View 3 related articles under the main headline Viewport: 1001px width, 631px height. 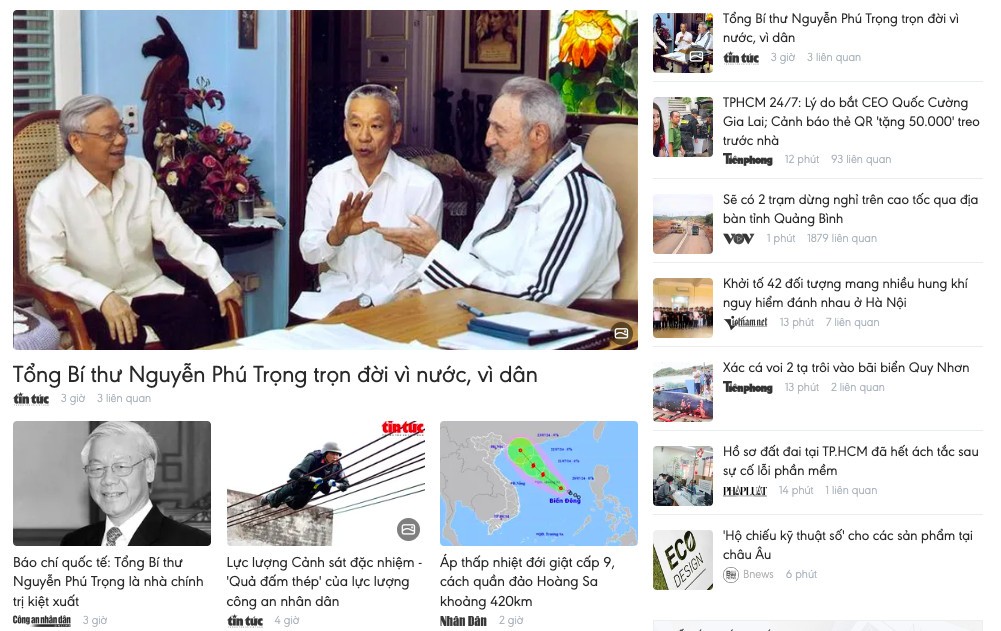click(123, 398)
